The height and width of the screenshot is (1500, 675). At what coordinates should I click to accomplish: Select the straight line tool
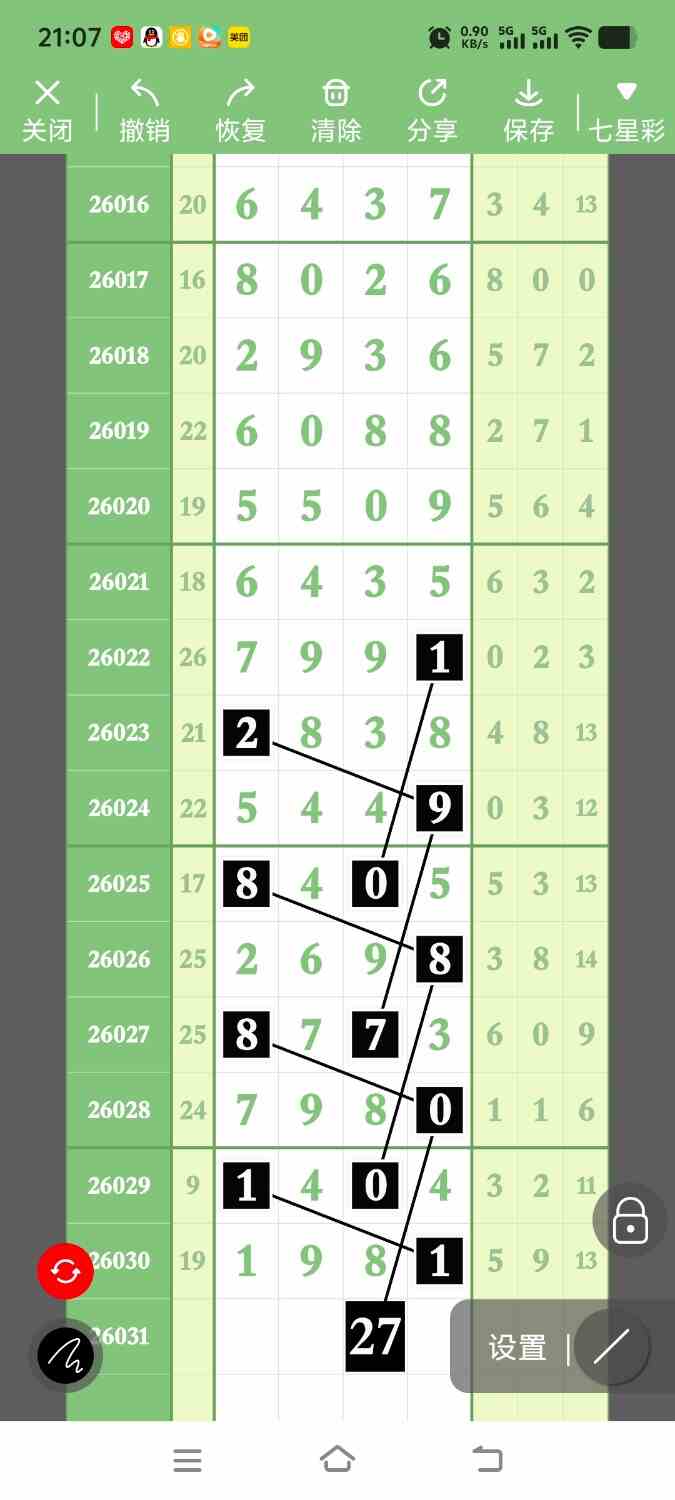pyautogui.click(x=610, y=1347)
